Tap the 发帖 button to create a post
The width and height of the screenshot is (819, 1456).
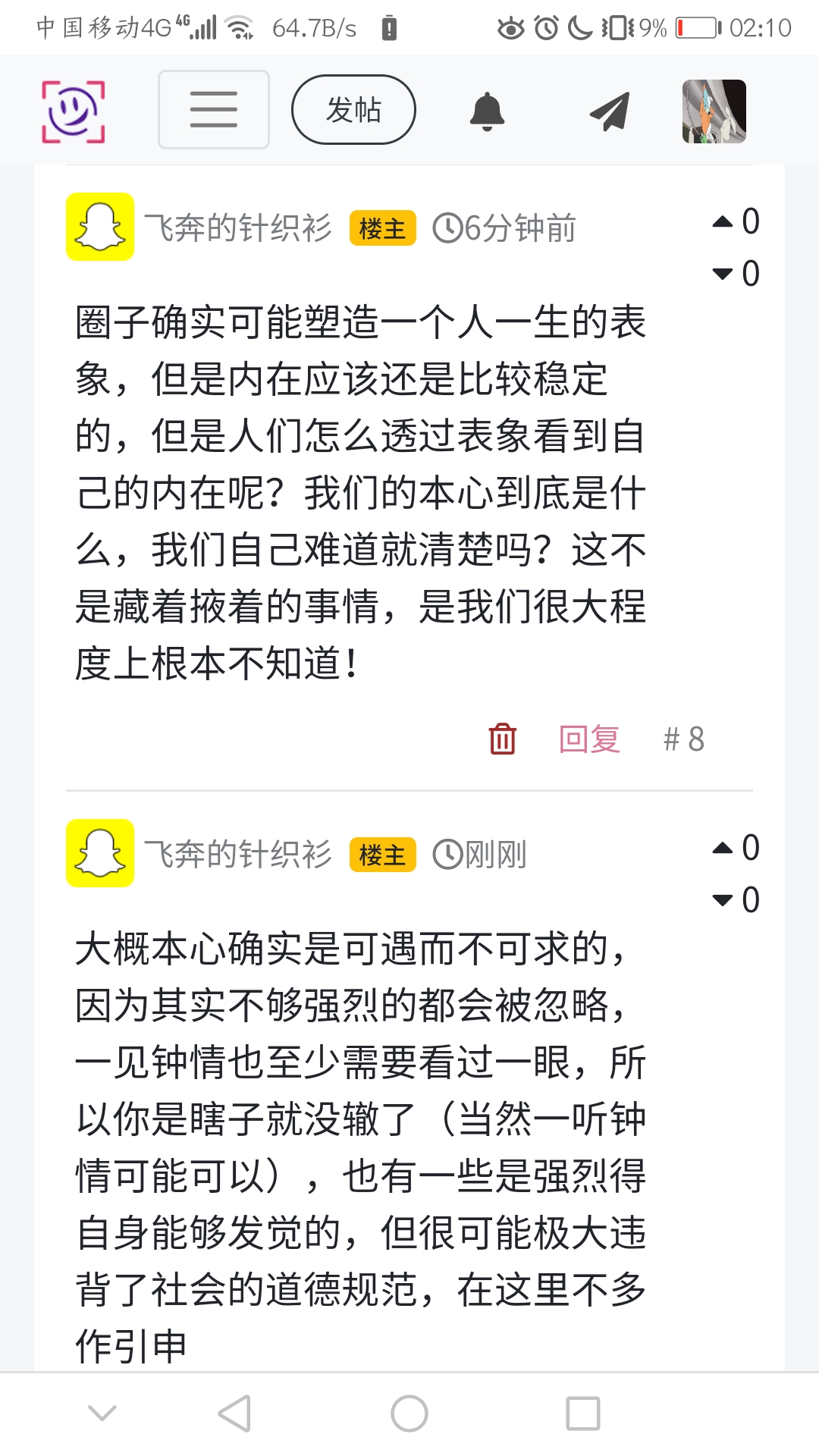(353, 110)
